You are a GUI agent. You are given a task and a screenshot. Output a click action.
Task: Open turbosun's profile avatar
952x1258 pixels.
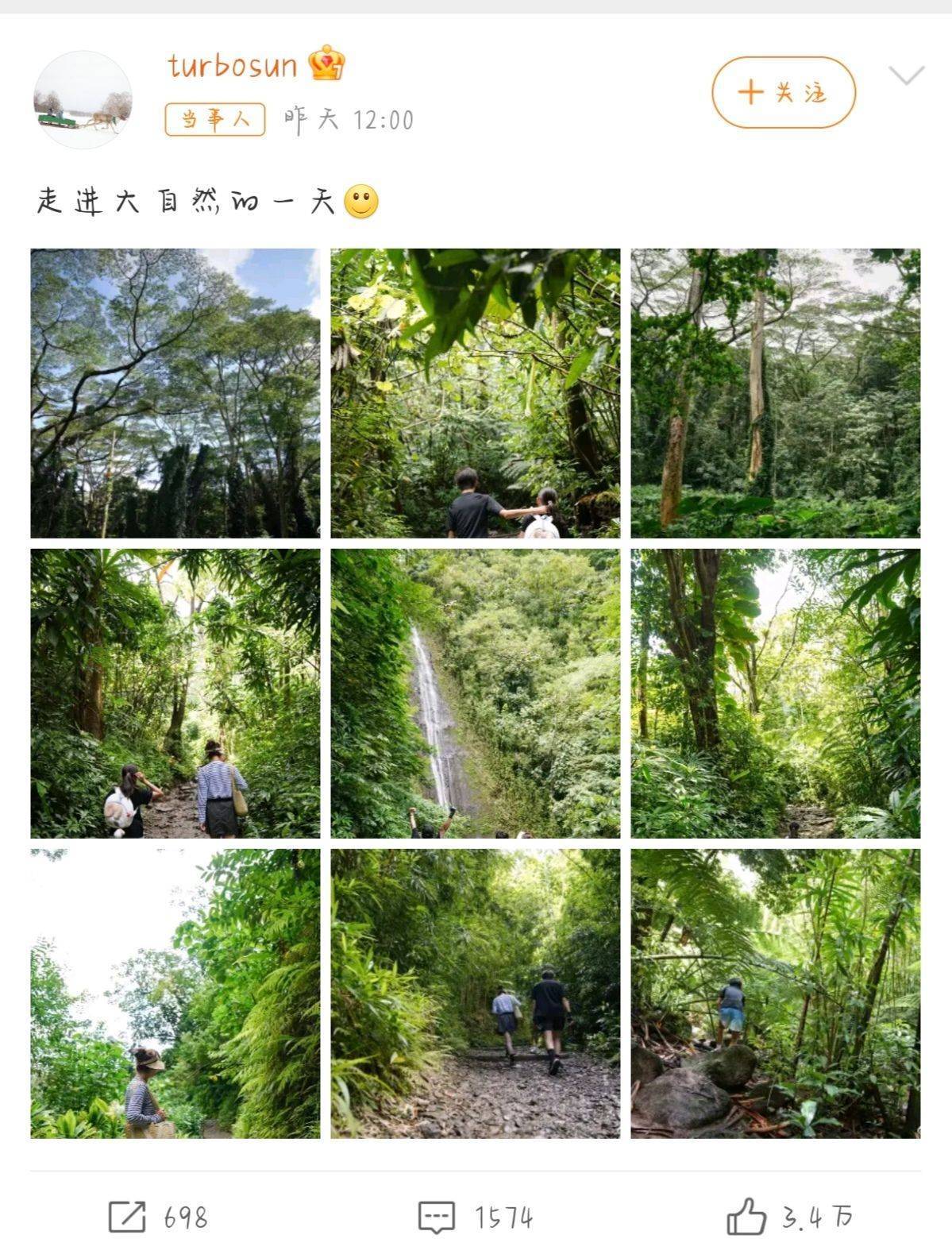(83, 100)
